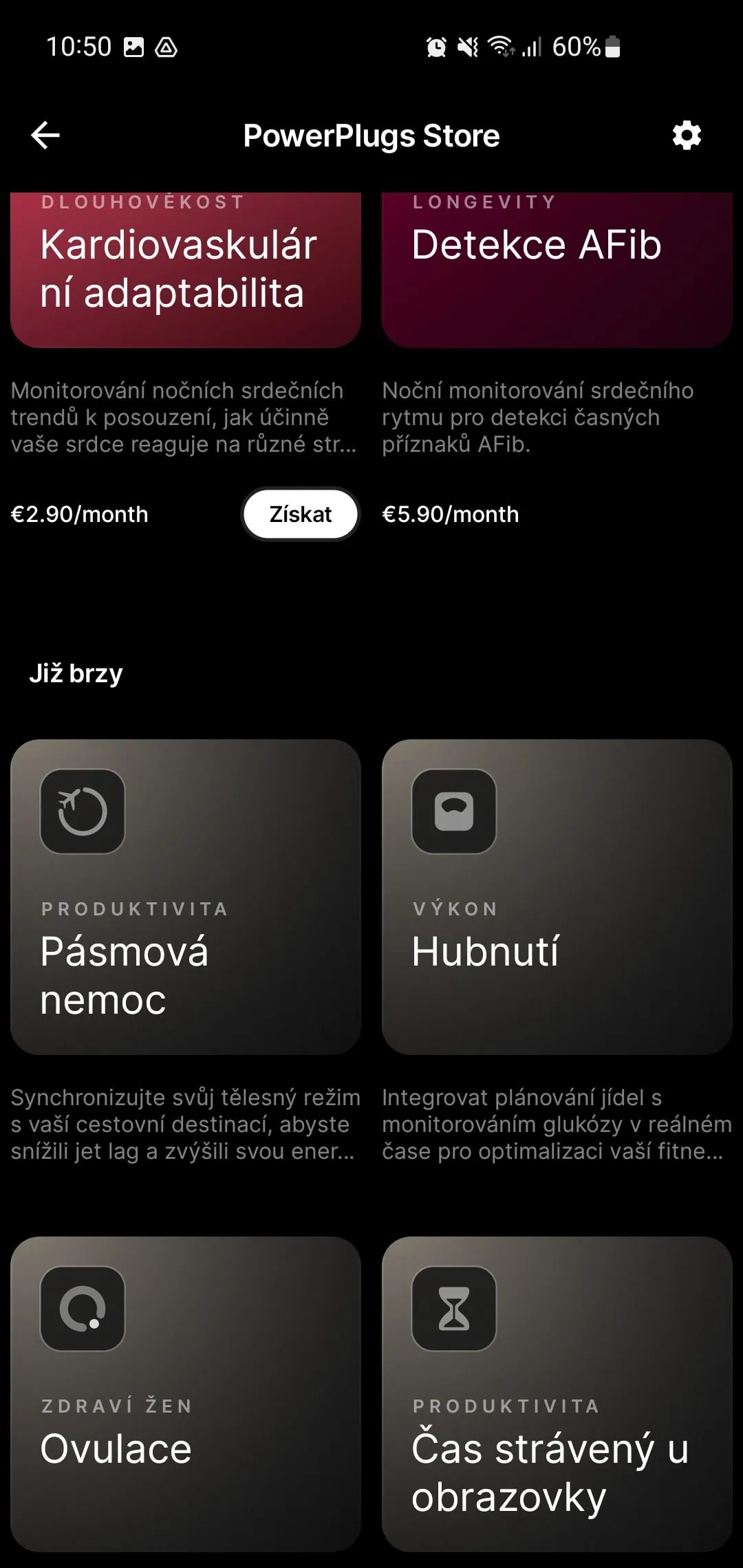Viewport: 743px width, 1568px height.
Task: View the Pásmová nemoc card
Action: pyautogui.click(x=185, y=896)
